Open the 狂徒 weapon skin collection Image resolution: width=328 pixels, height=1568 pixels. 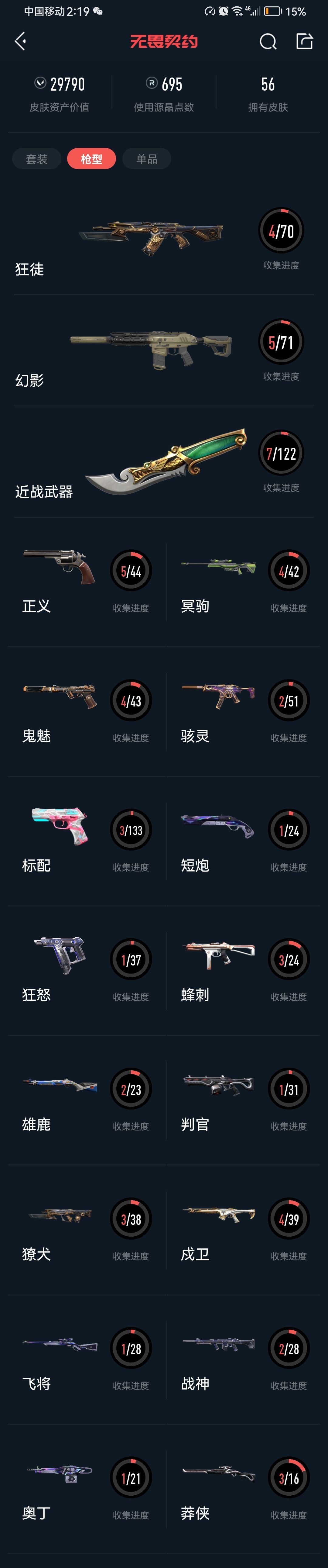[x=164, y=240]
